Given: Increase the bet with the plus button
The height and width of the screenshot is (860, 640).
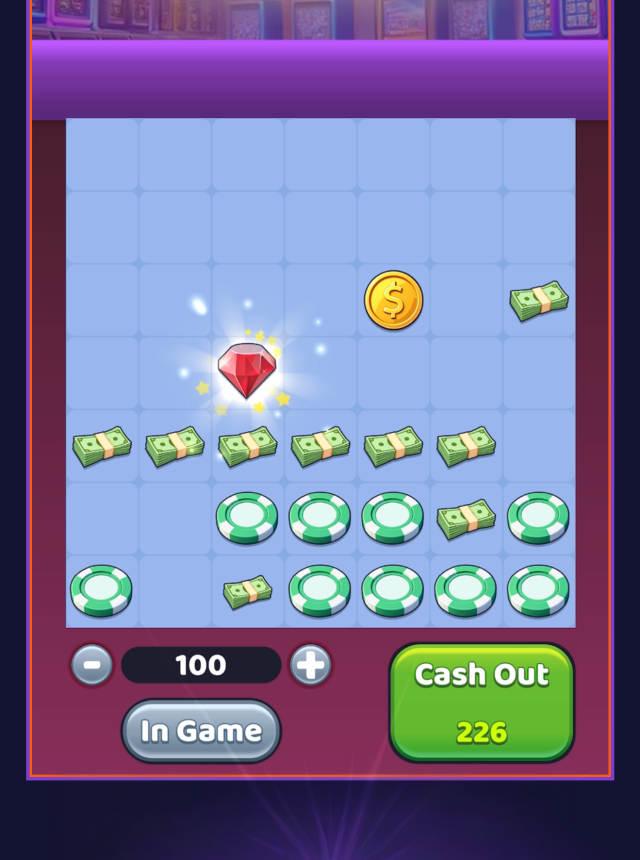Looking at the screenshot, I should click(310, 665).
